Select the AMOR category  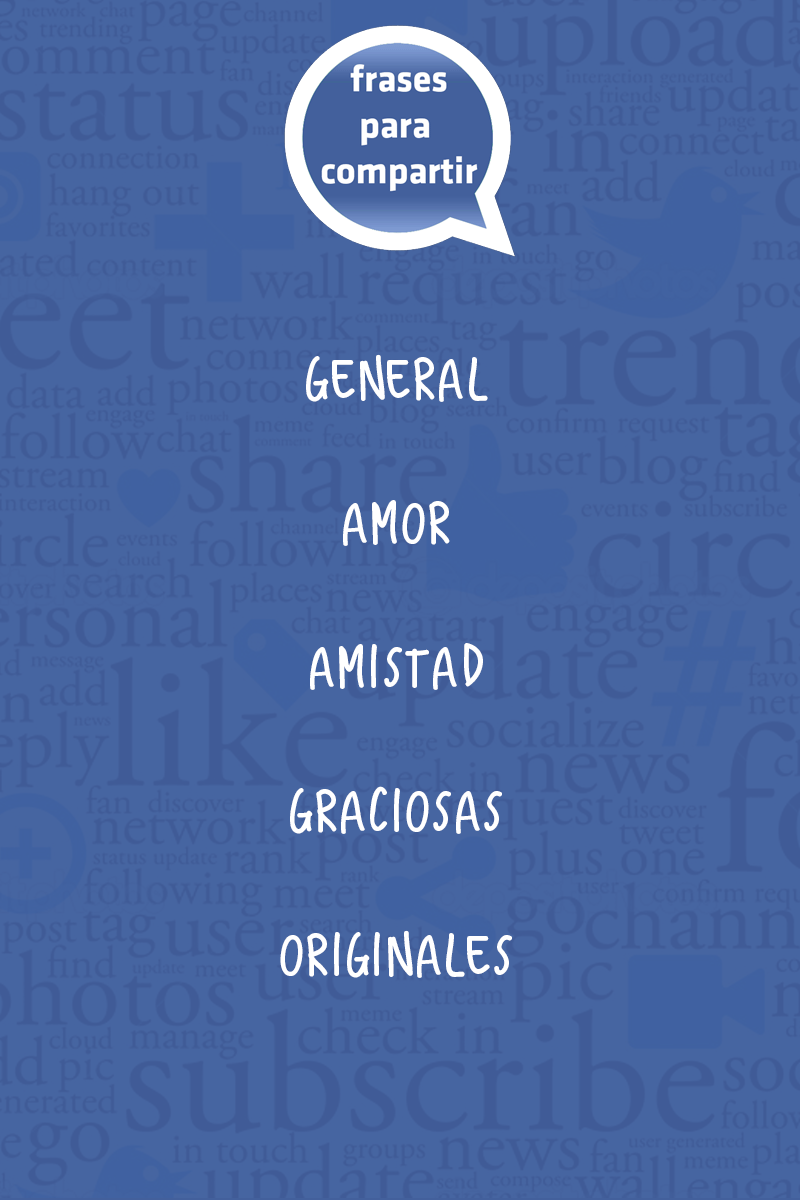click(396, 524)
